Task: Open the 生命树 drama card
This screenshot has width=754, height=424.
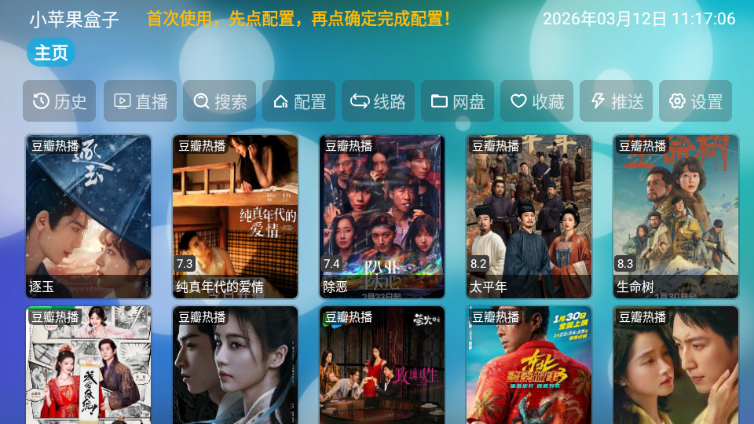Action: point(675,216)
